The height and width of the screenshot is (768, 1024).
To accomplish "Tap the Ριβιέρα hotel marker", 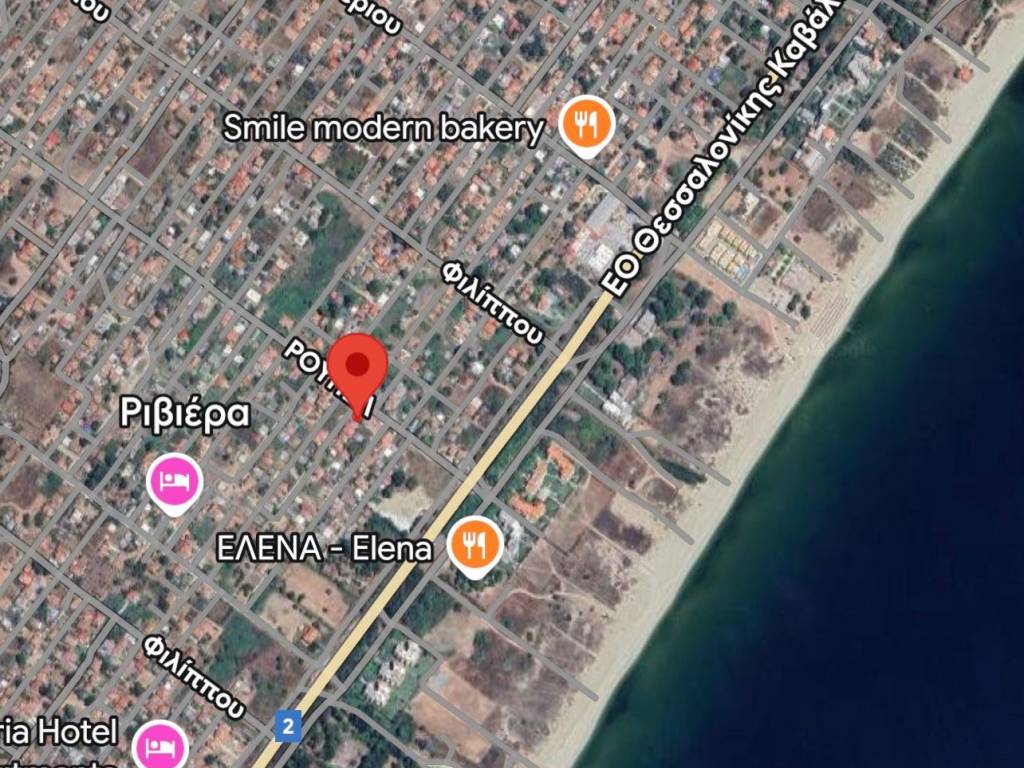I will pos(176,482).
